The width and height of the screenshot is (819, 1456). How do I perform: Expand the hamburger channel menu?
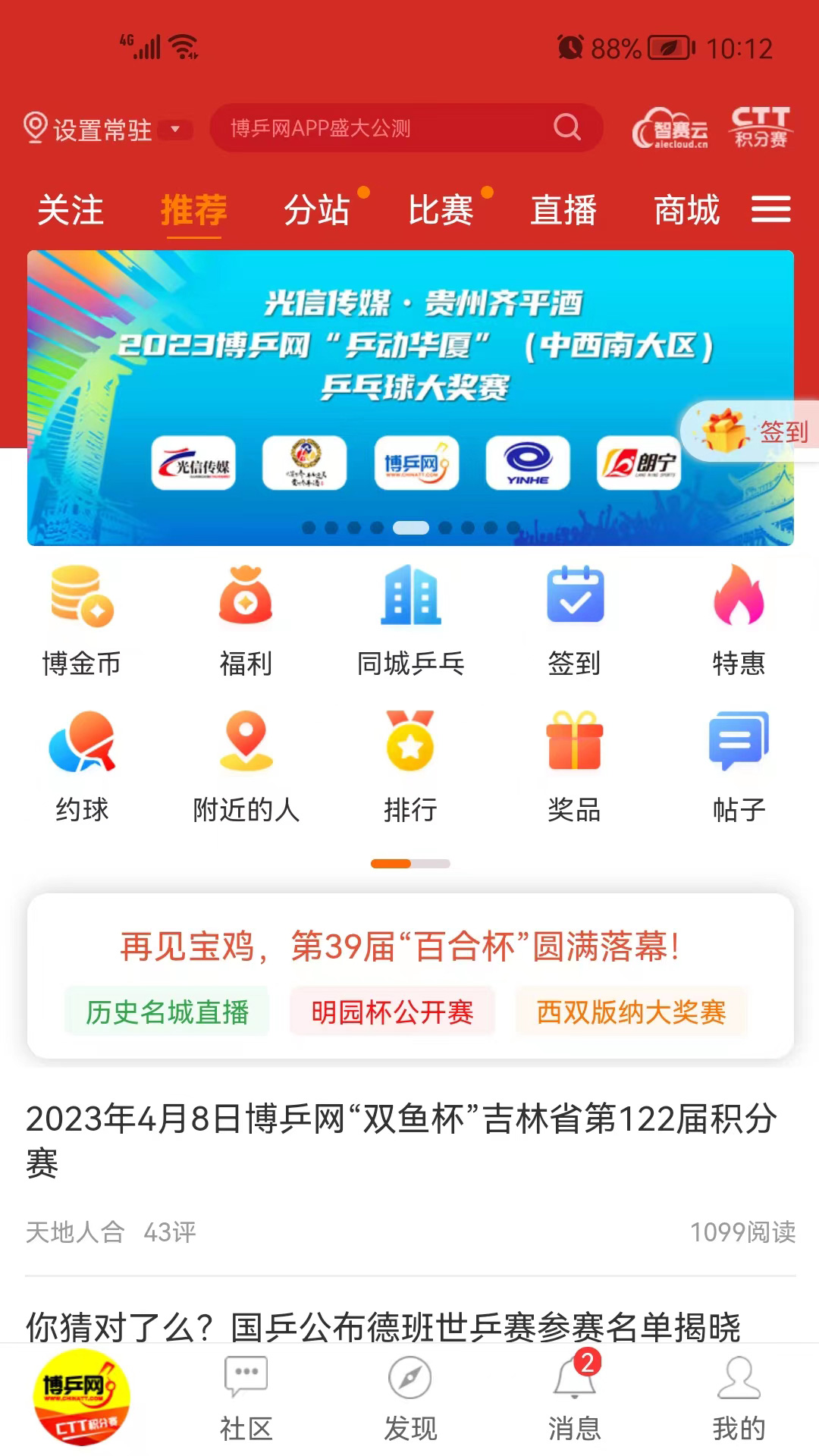tap(770, 209)
